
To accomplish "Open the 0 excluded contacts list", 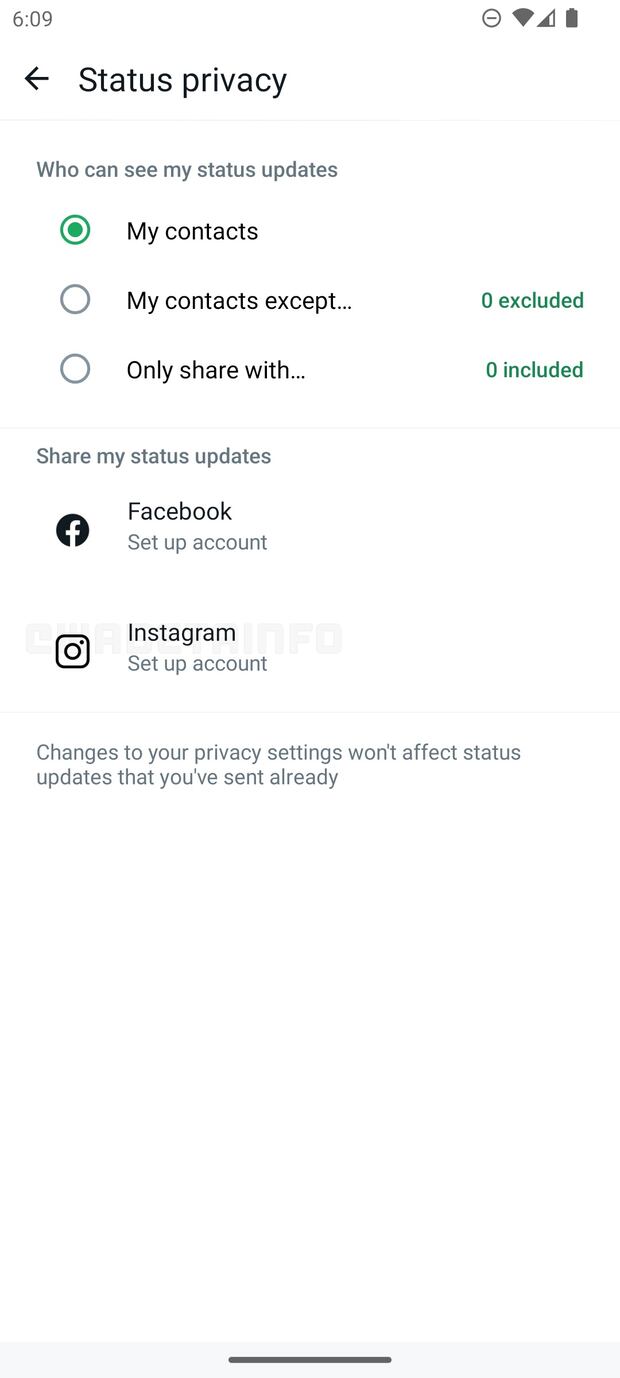I will pos(532,300).
